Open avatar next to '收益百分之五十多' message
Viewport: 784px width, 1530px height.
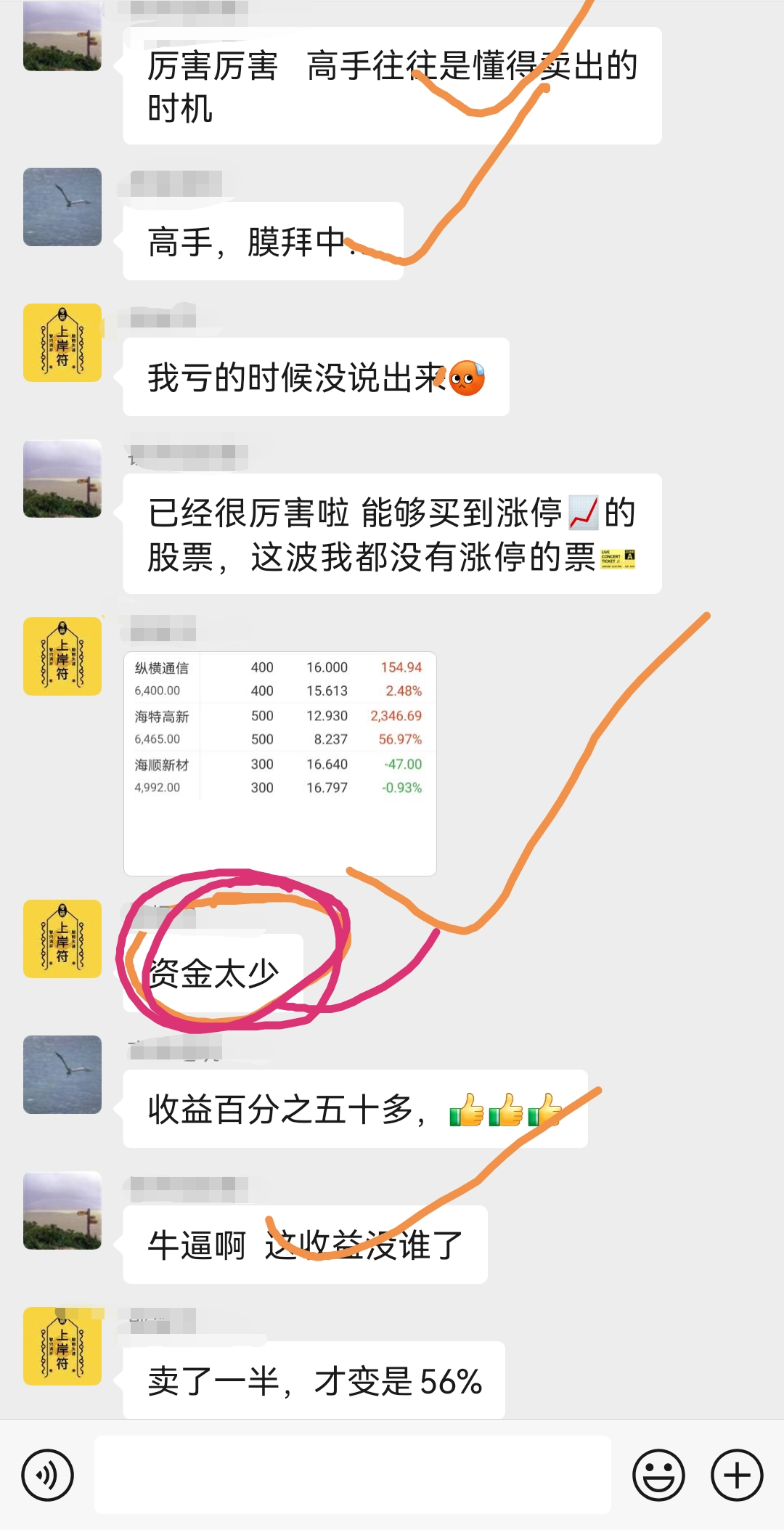(x=62, y=1075)
